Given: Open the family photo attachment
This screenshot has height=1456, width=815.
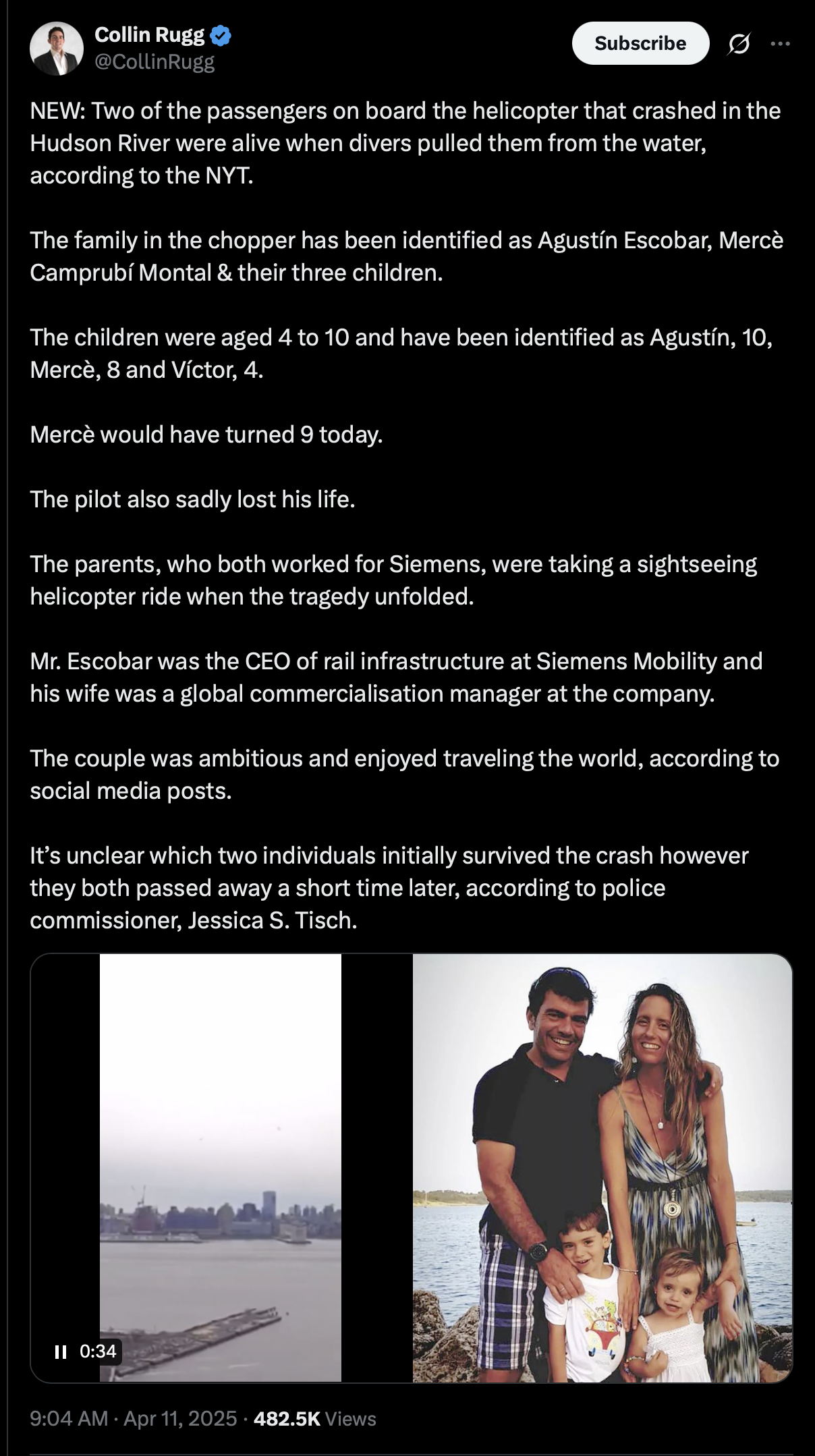Looking at the screenshot, I should [x=602, y=1168].
